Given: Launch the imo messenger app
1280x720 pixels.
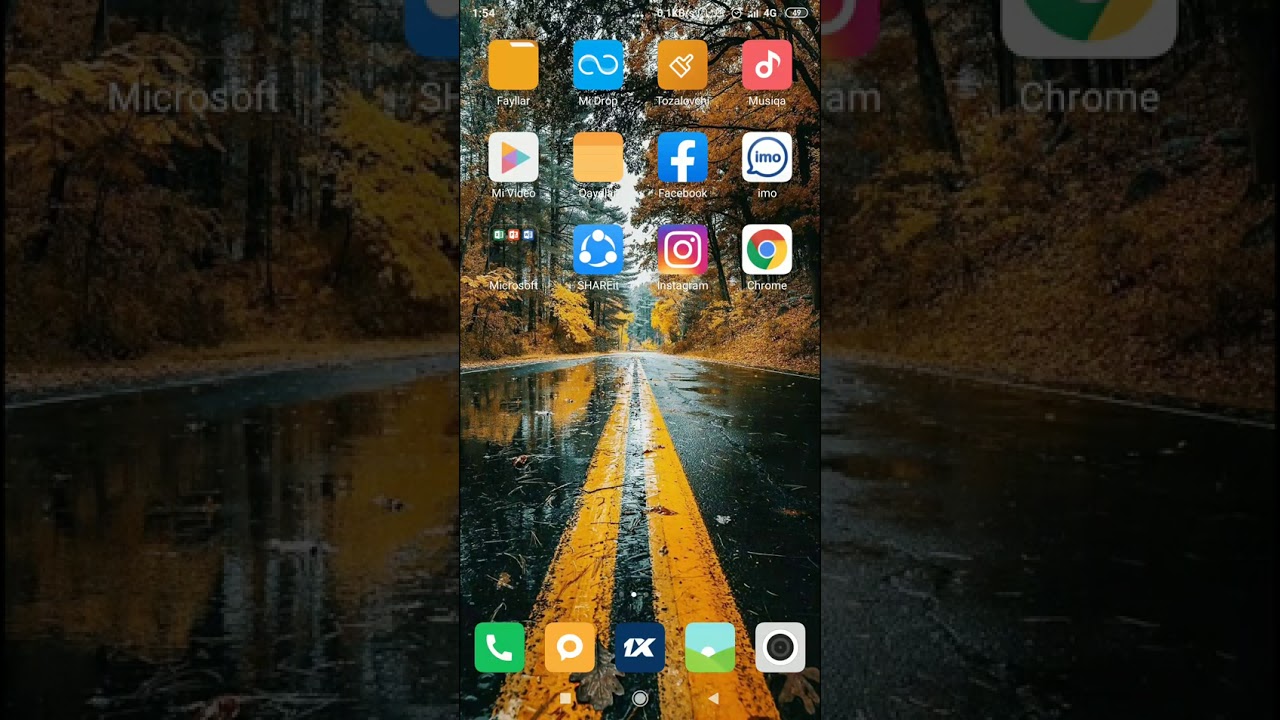Looking at the screenshot, I should (x=767, y=158).
